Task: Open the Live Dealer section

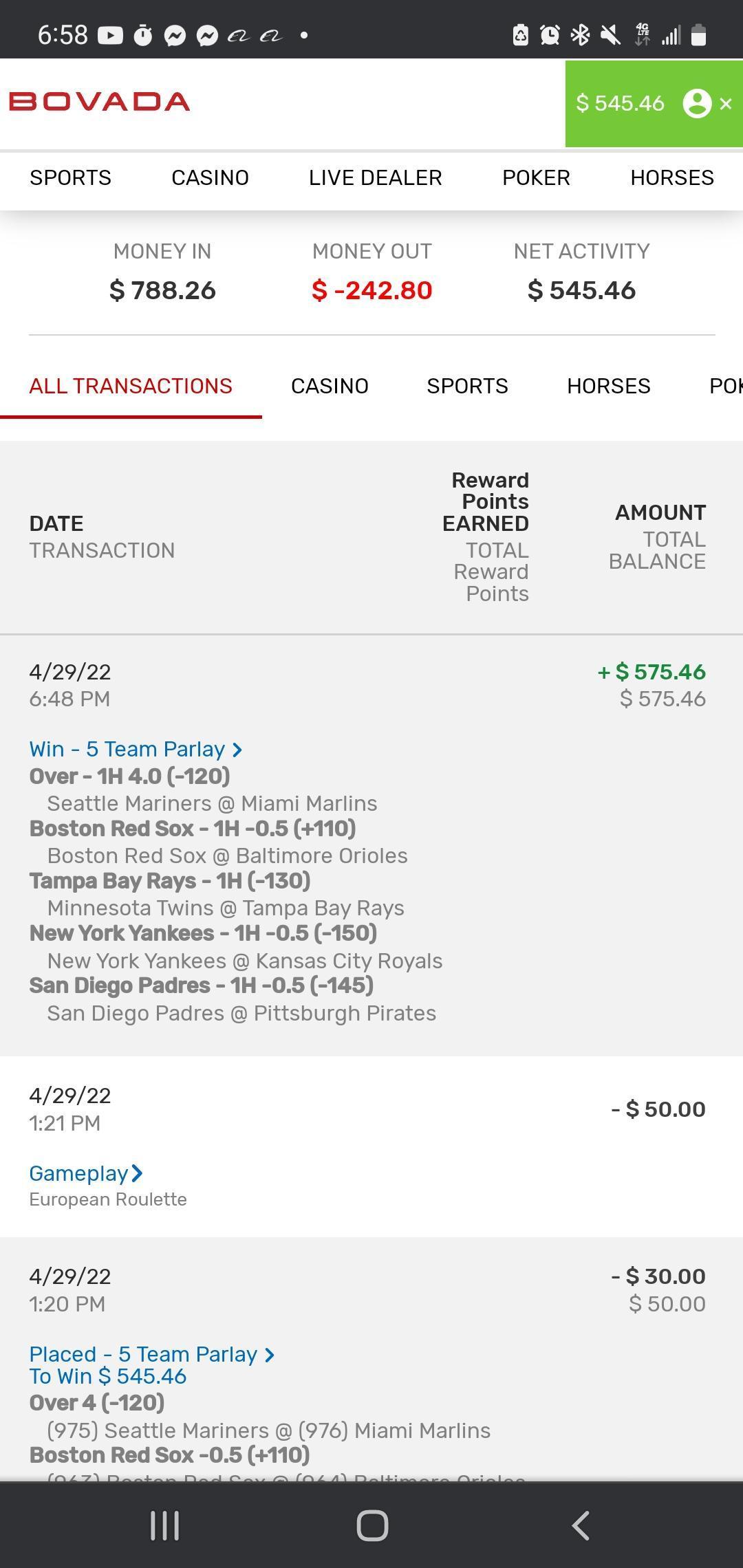Action: tap(375, 177)
